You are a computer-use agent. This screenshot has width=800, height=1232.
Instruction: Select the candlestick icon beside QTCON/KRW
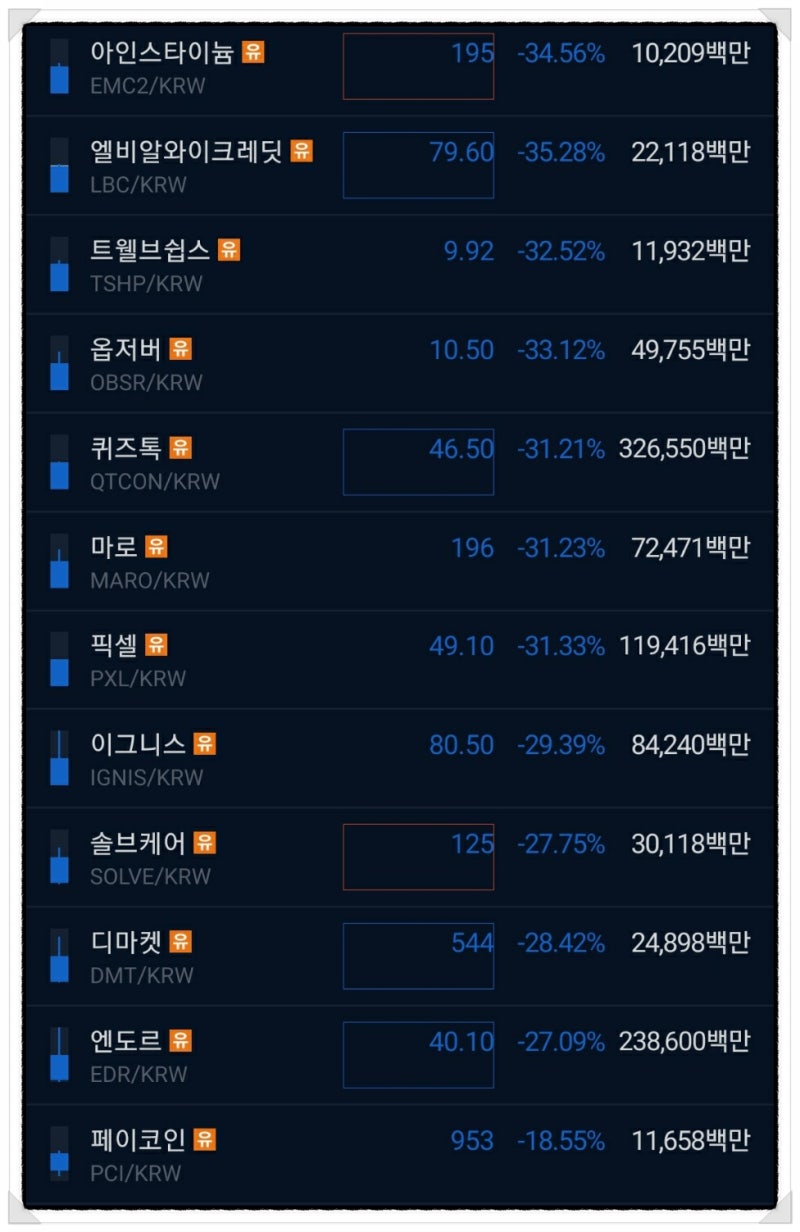[57, 461]
